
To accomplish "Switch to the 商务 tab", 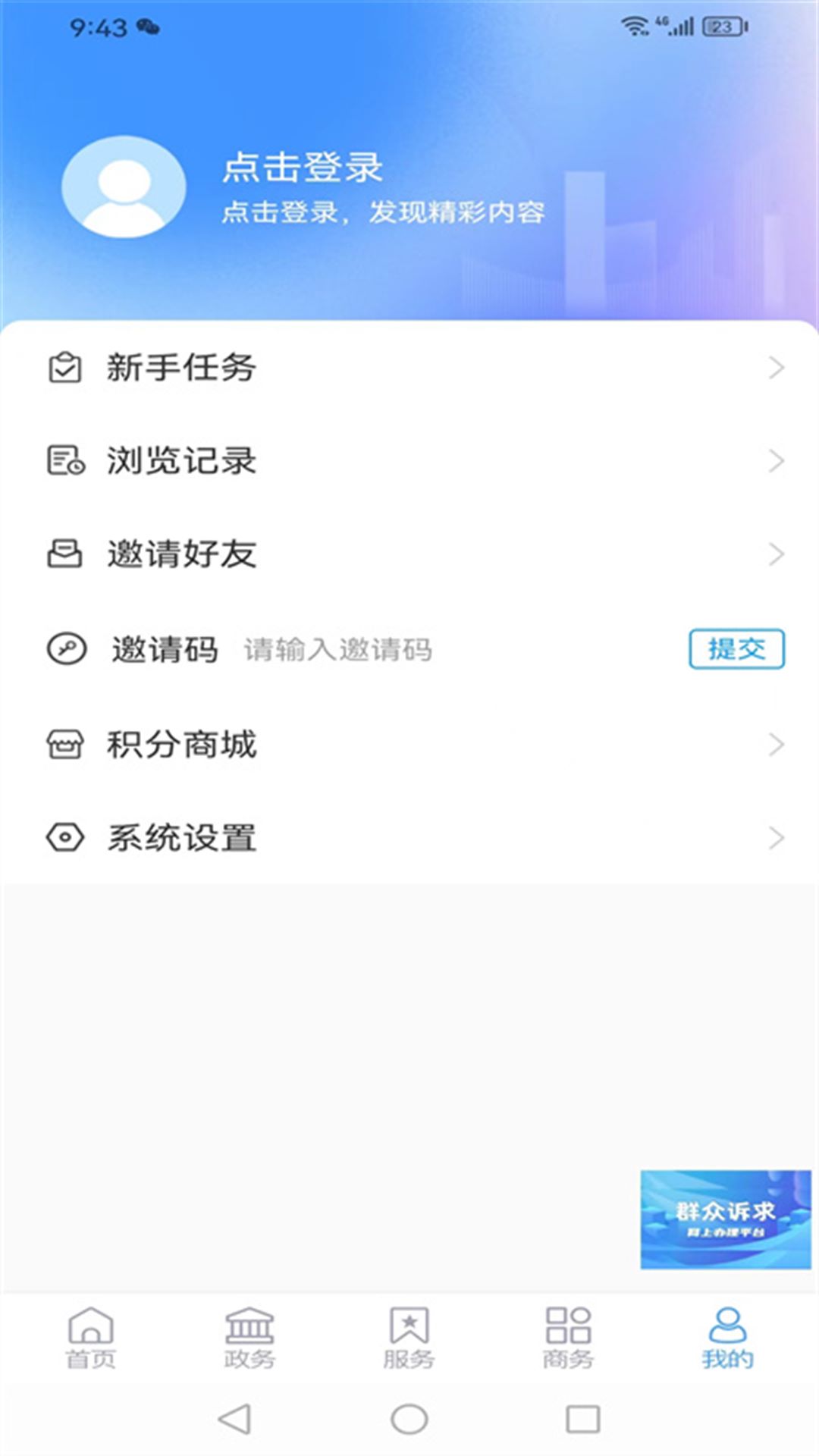I will (568, 1338).
